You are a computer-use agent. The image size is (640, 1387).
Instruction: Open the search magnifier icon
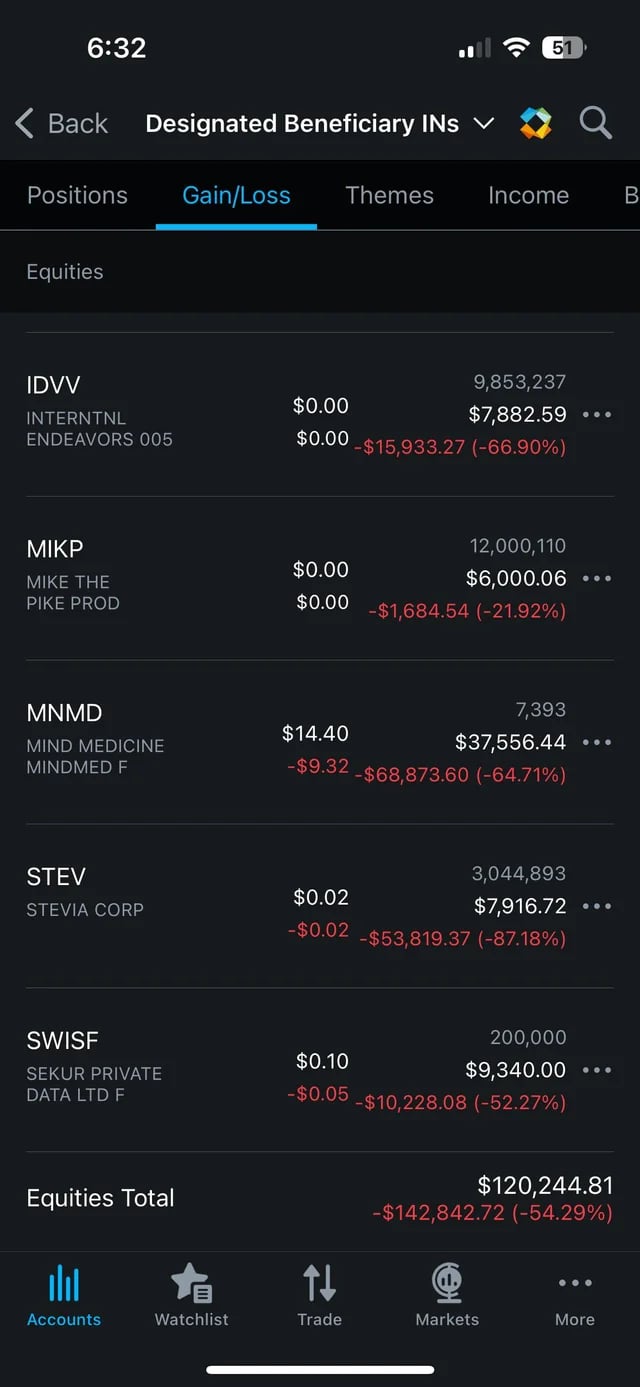595,124
